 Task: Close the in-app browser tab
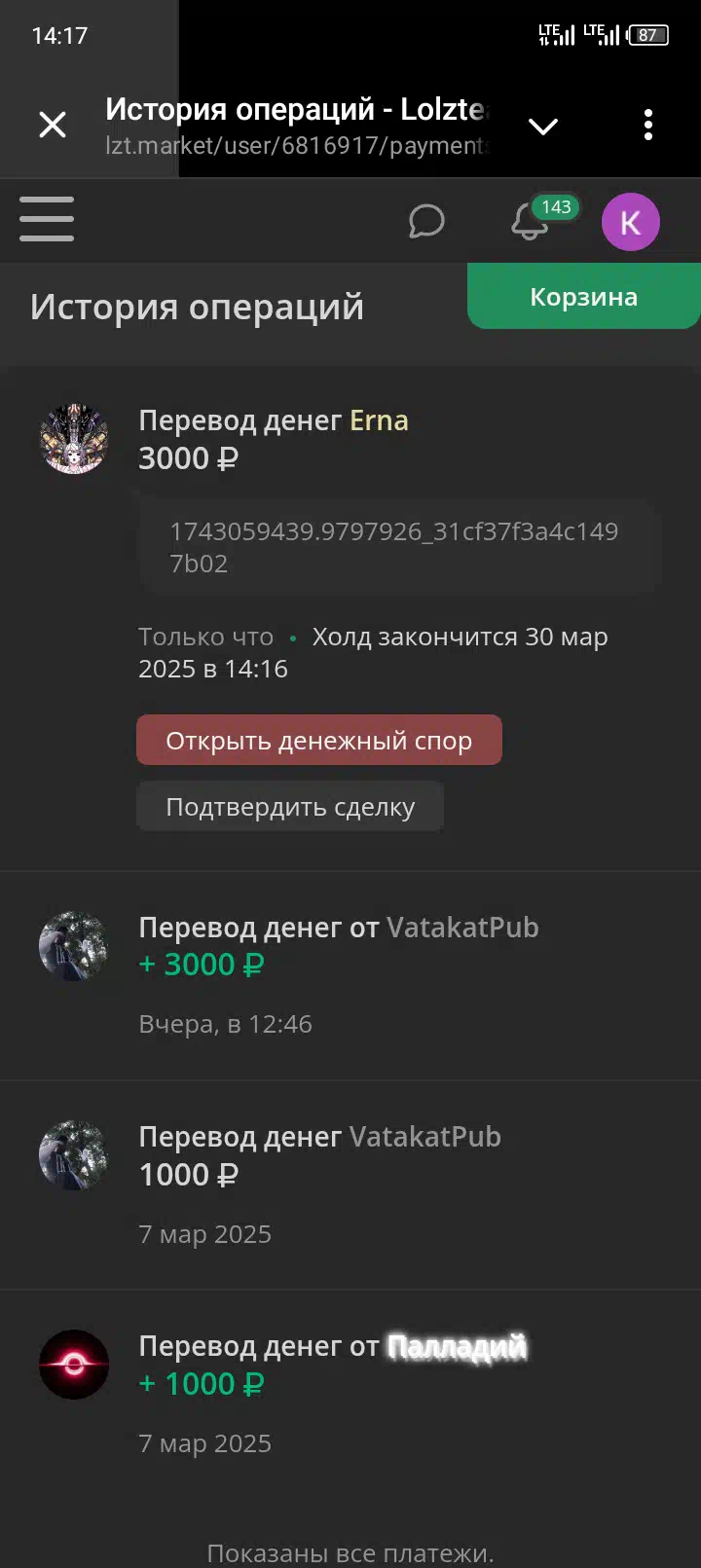[53, 125]
